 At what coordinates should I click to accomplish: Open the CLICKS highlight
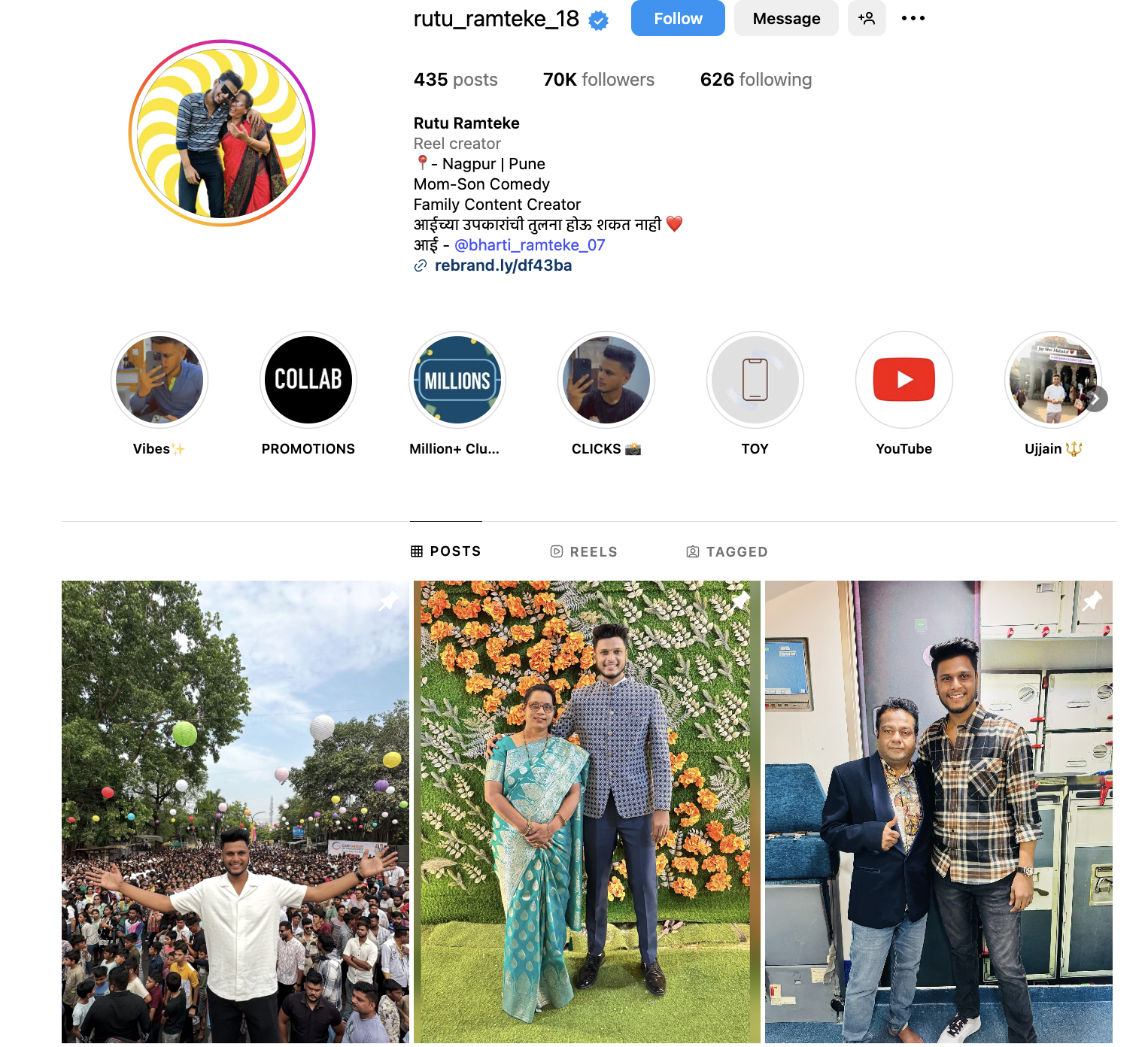(x=606, y=380)
